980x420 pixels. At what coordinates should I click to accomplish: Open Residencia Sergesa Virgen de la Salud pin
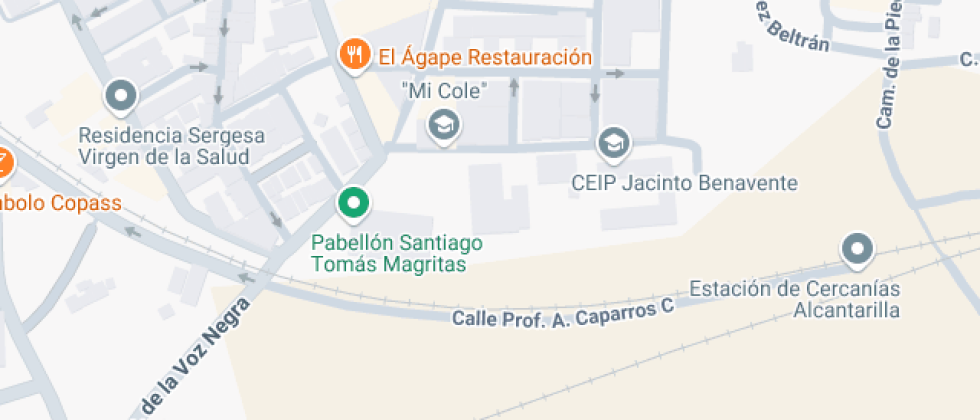pos(122,97)
